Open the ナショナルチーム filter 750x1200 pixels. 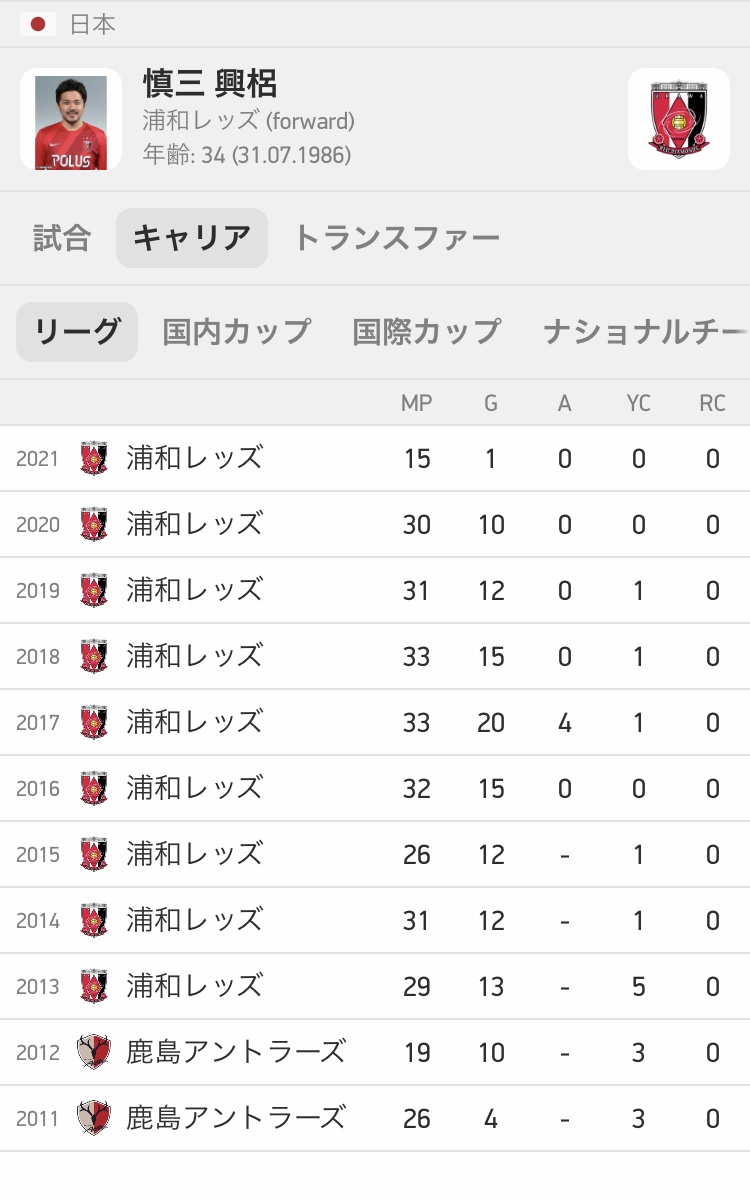(x=644, y=332)
